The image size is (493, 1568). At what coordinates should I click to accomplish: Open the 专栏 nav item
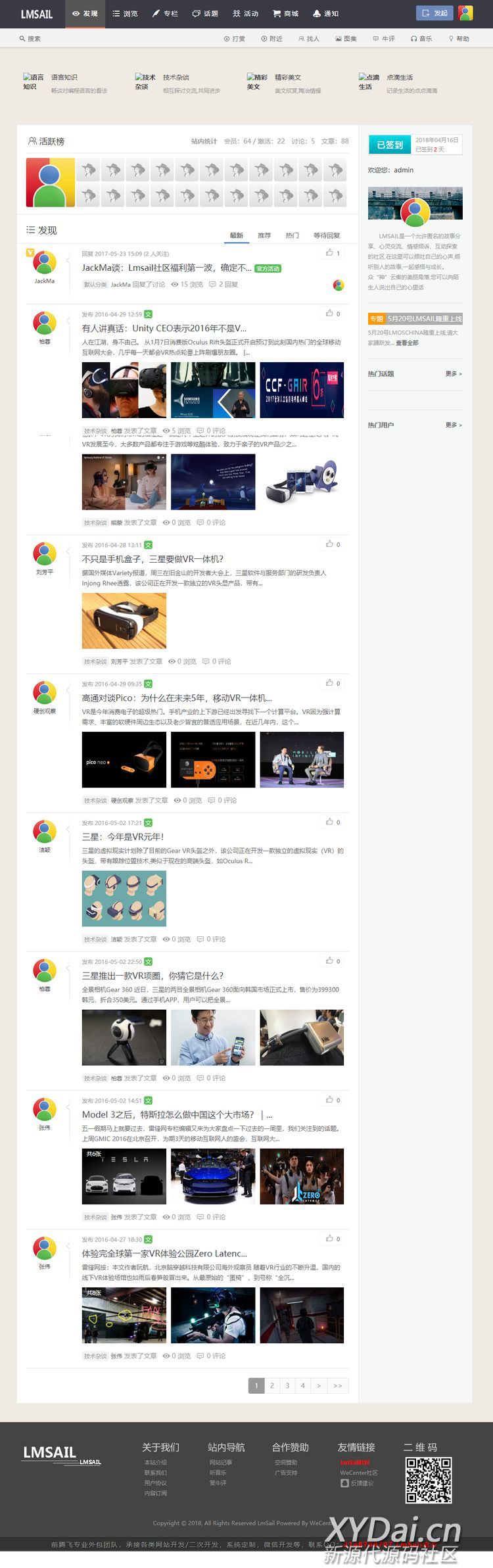point(165,14)
